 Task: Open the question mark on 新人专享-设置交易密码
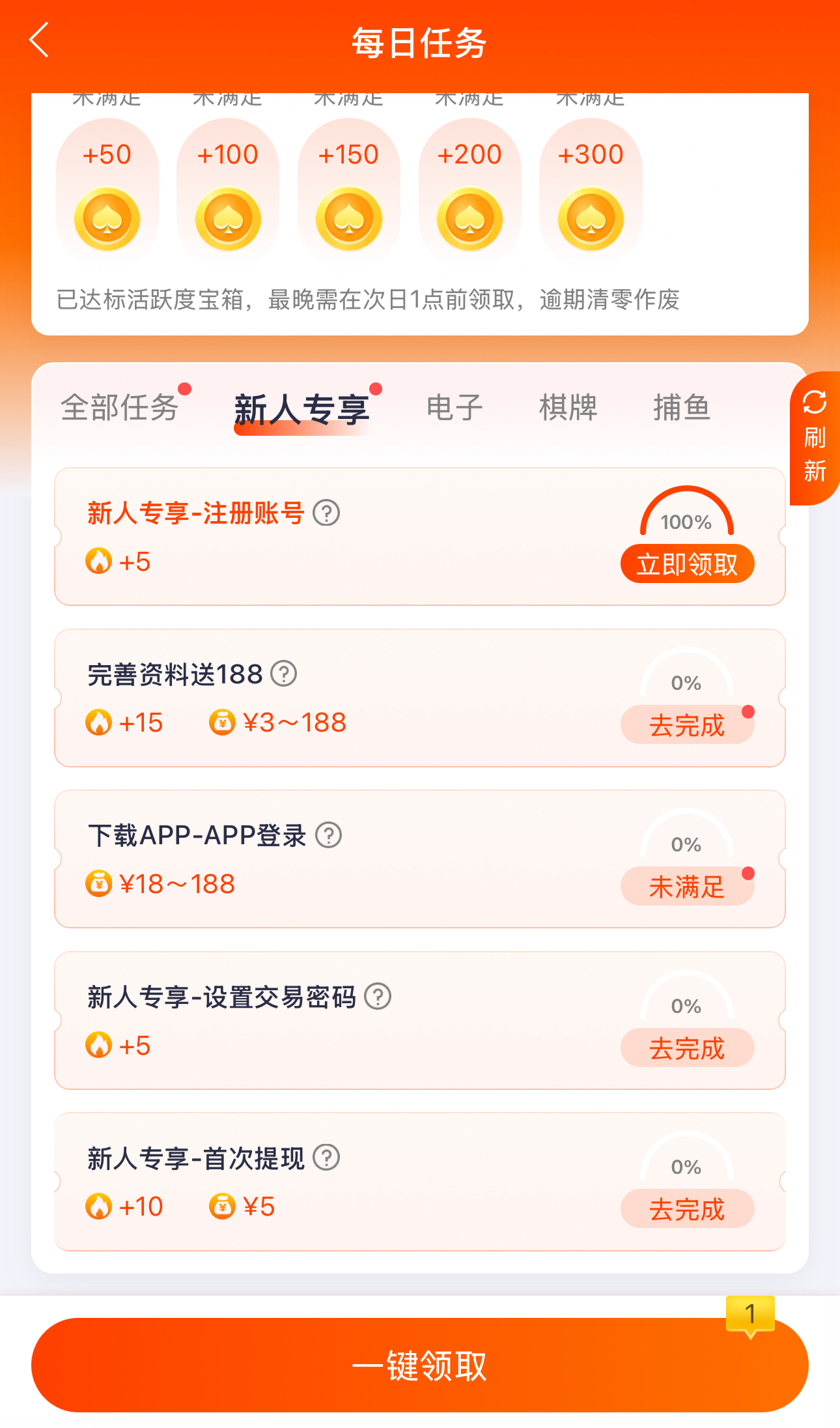pyautogui.click(x=378, y=995)
